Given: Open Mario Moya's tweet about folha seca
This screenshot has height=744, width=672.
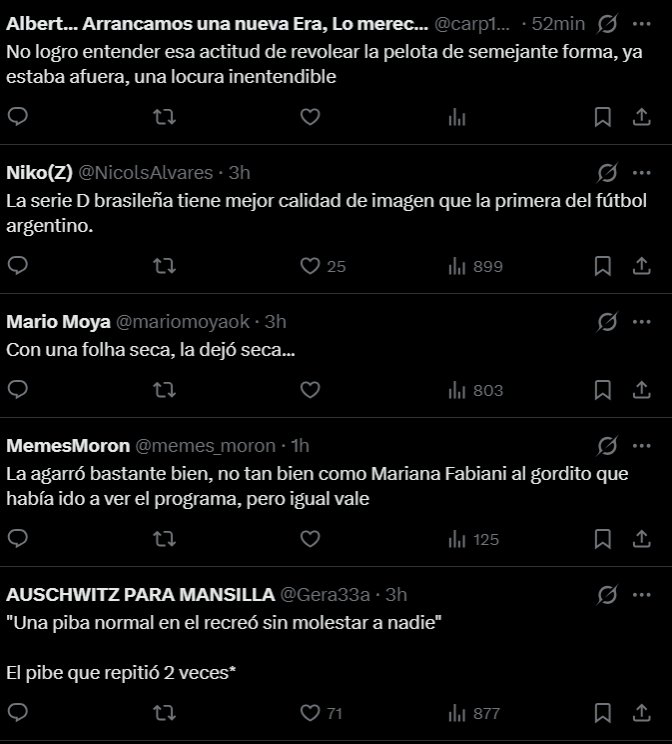Looking at the screenshot, I should (x=150, y=350).
